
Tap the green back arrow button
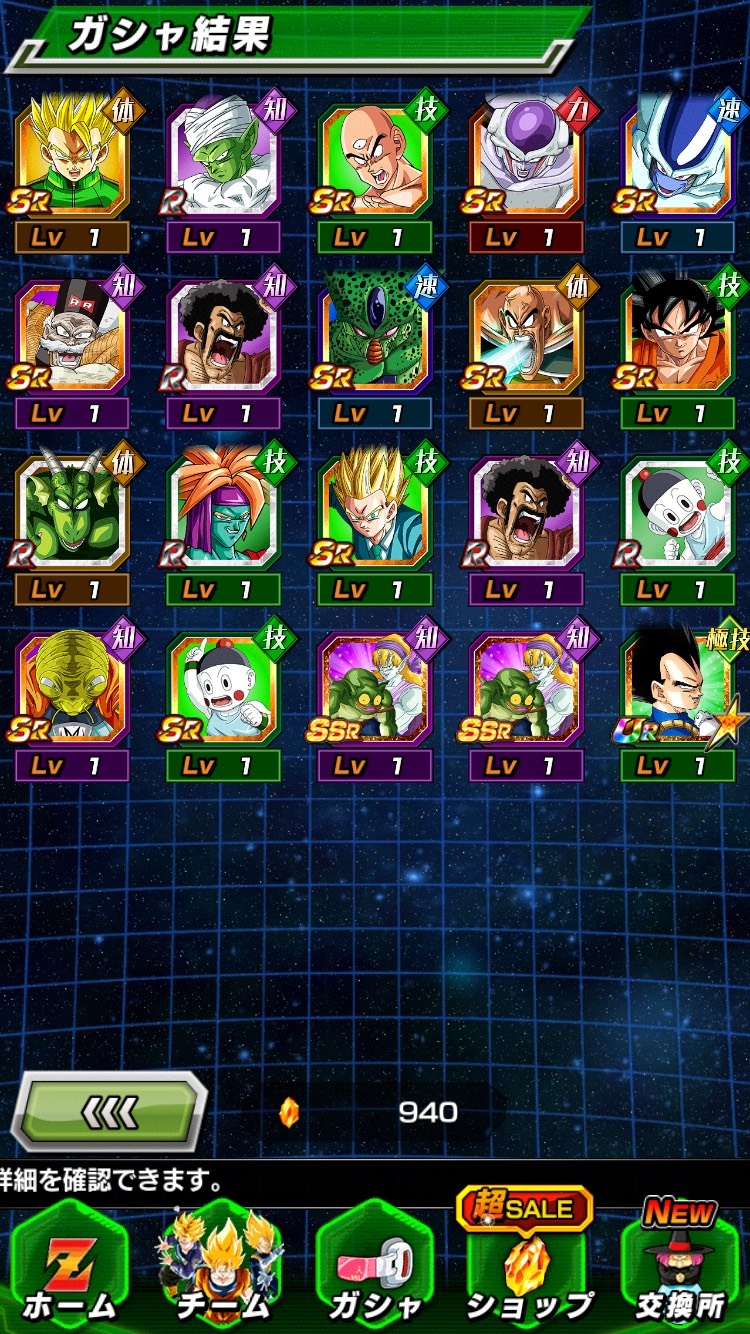pyautogui.click(x=109, y=1111)
